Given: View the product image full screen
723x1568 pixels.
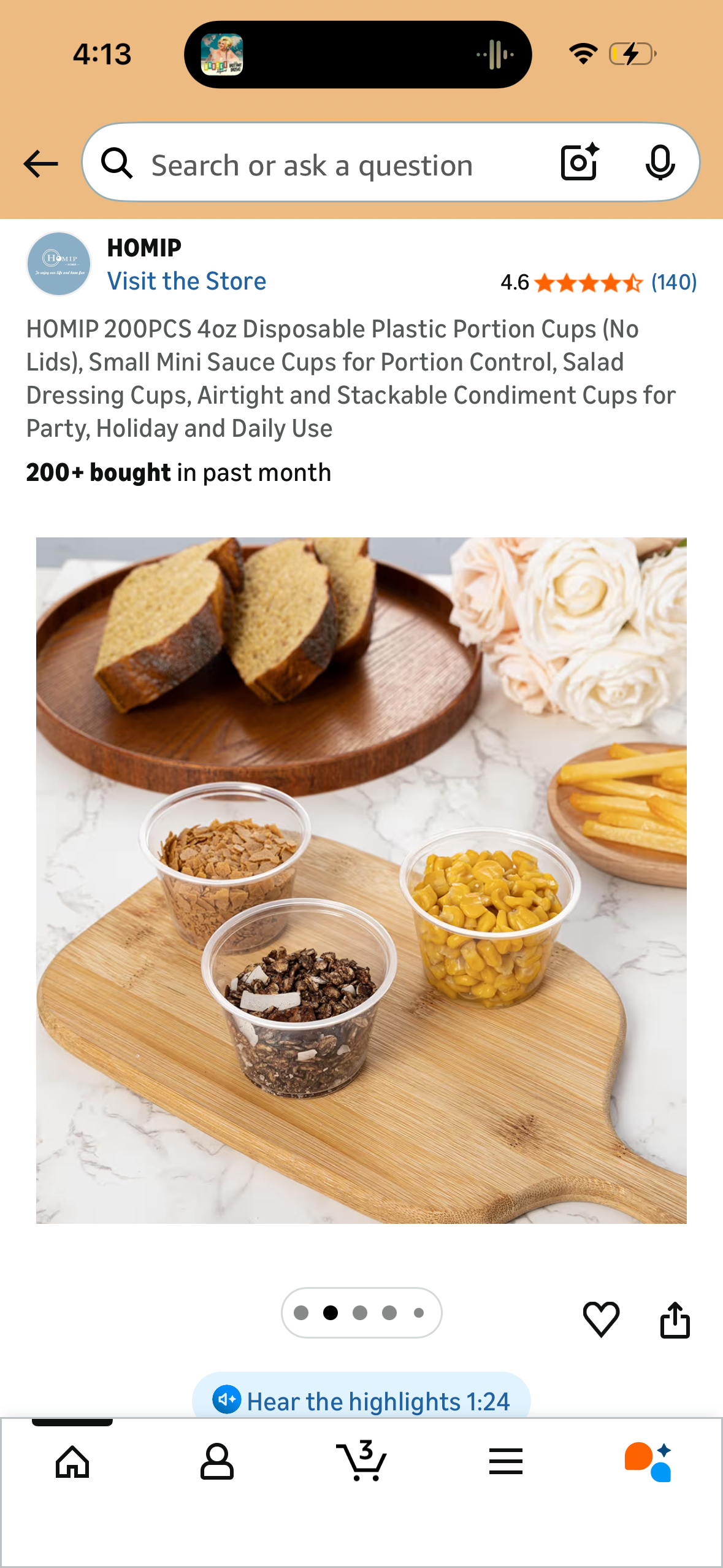Looking at the screenshot, I should (x=361, y=880).
